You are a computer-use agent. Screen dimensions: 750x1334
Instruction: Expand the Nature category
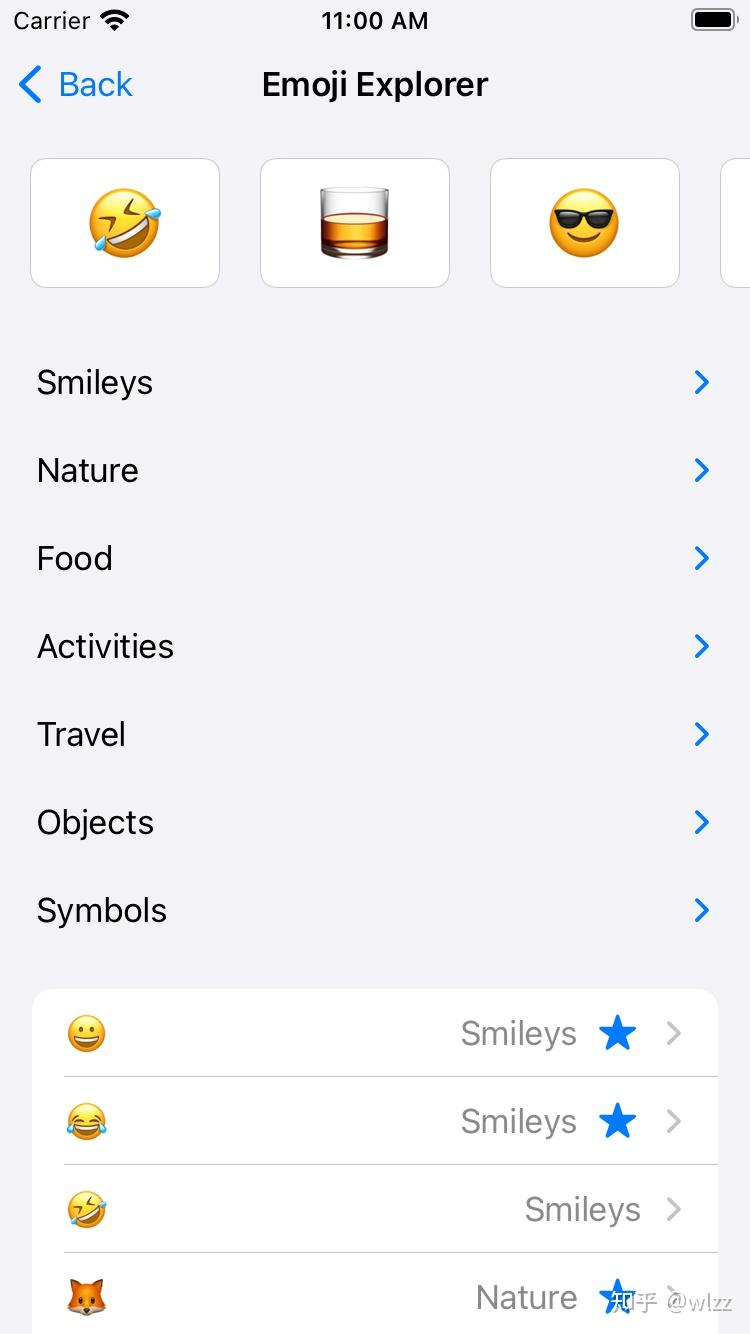[x=701, y=470]
